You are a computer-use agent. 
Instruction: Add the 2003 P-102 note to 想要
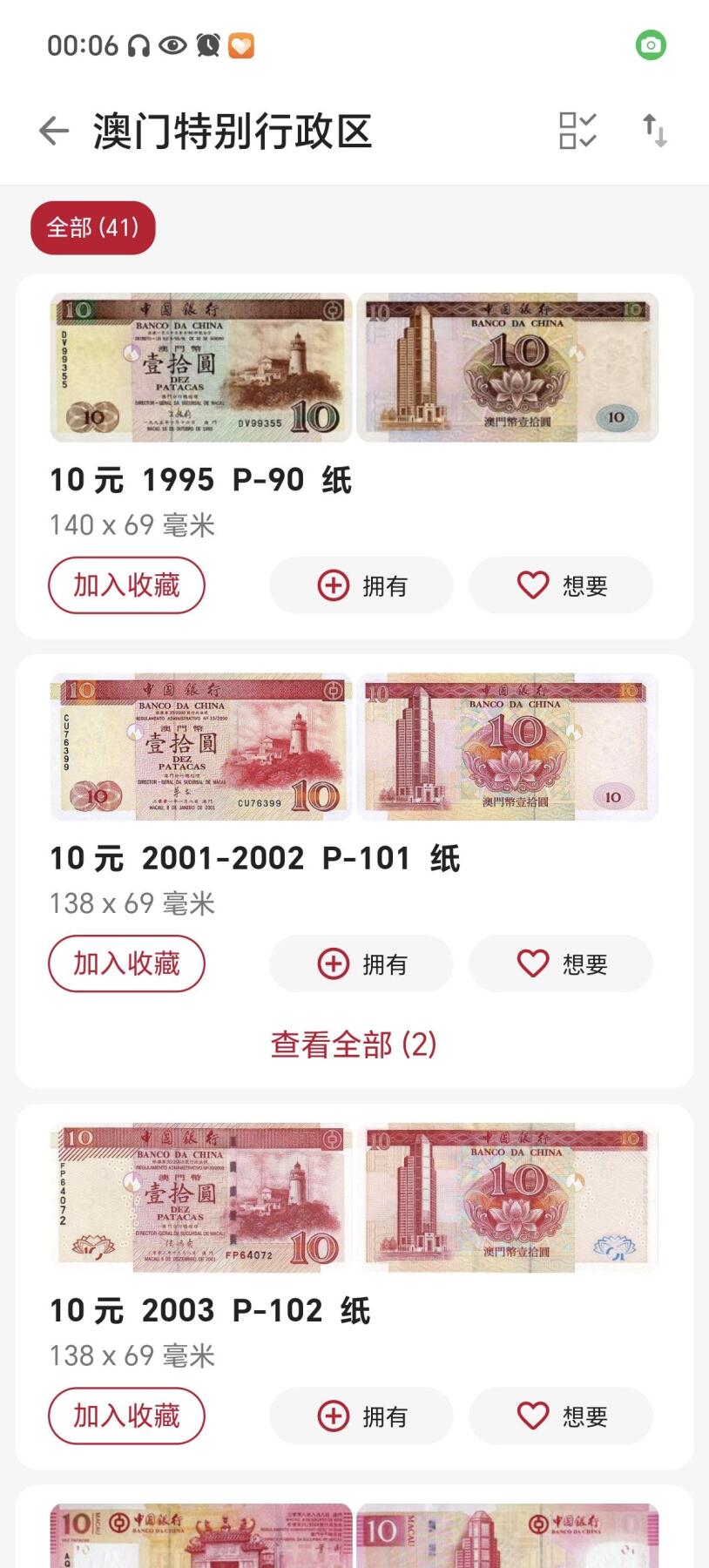[561, 1416]
